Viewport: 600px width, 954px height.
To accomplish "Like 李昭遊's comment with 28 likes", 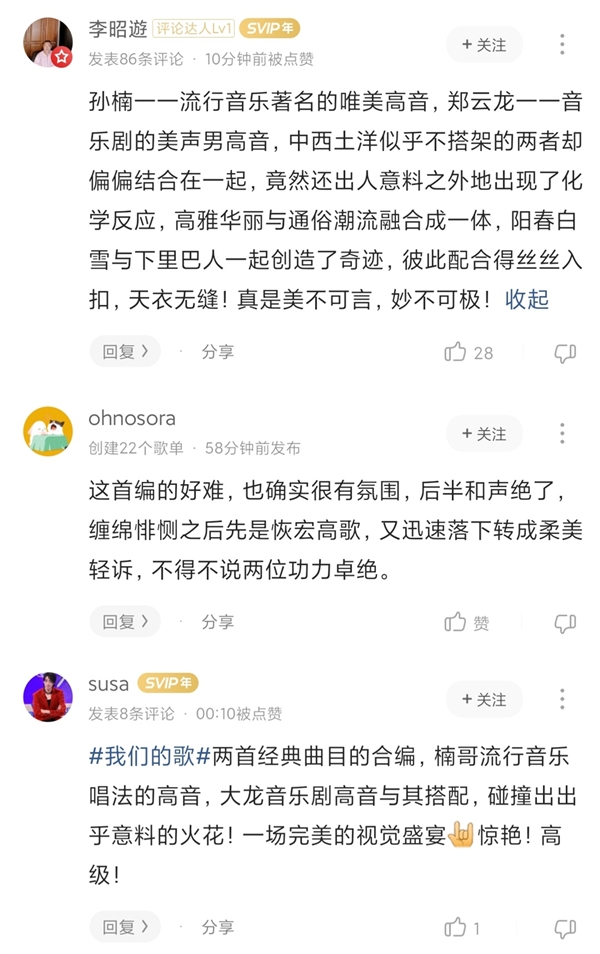I will (456, 352).
